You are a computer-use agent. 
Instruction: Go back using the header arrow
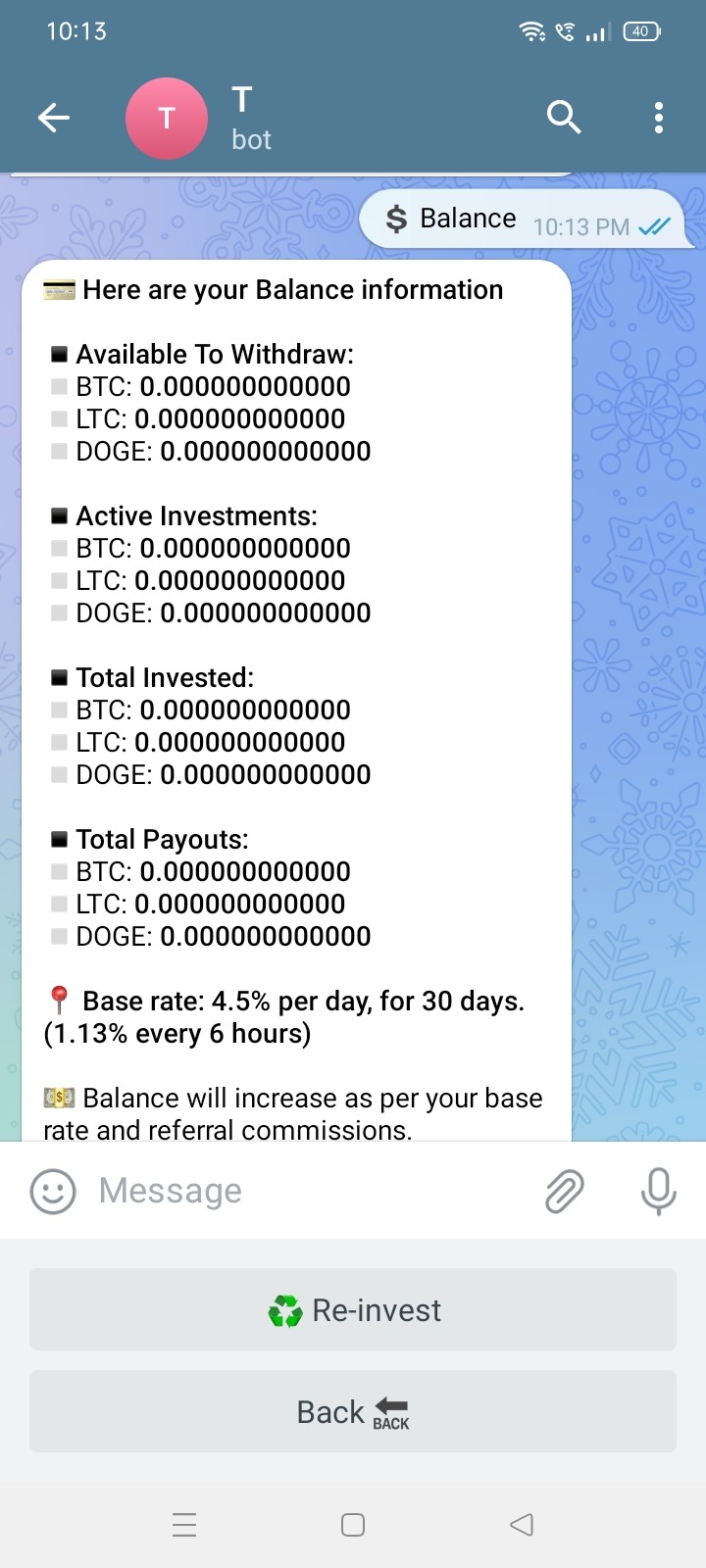pos(54,119)
